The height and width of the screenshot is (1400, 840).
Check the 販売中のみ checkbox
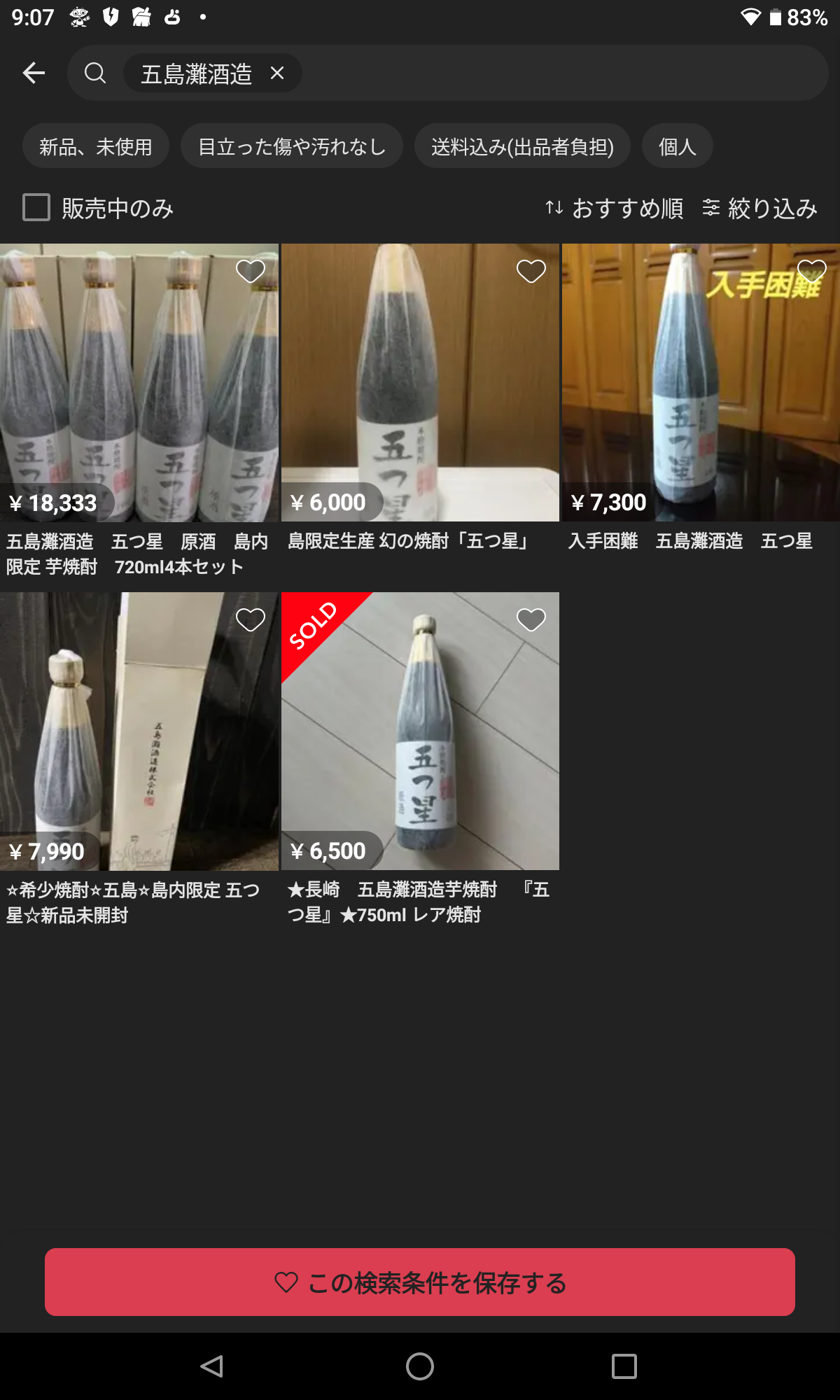tap(36, 208)
